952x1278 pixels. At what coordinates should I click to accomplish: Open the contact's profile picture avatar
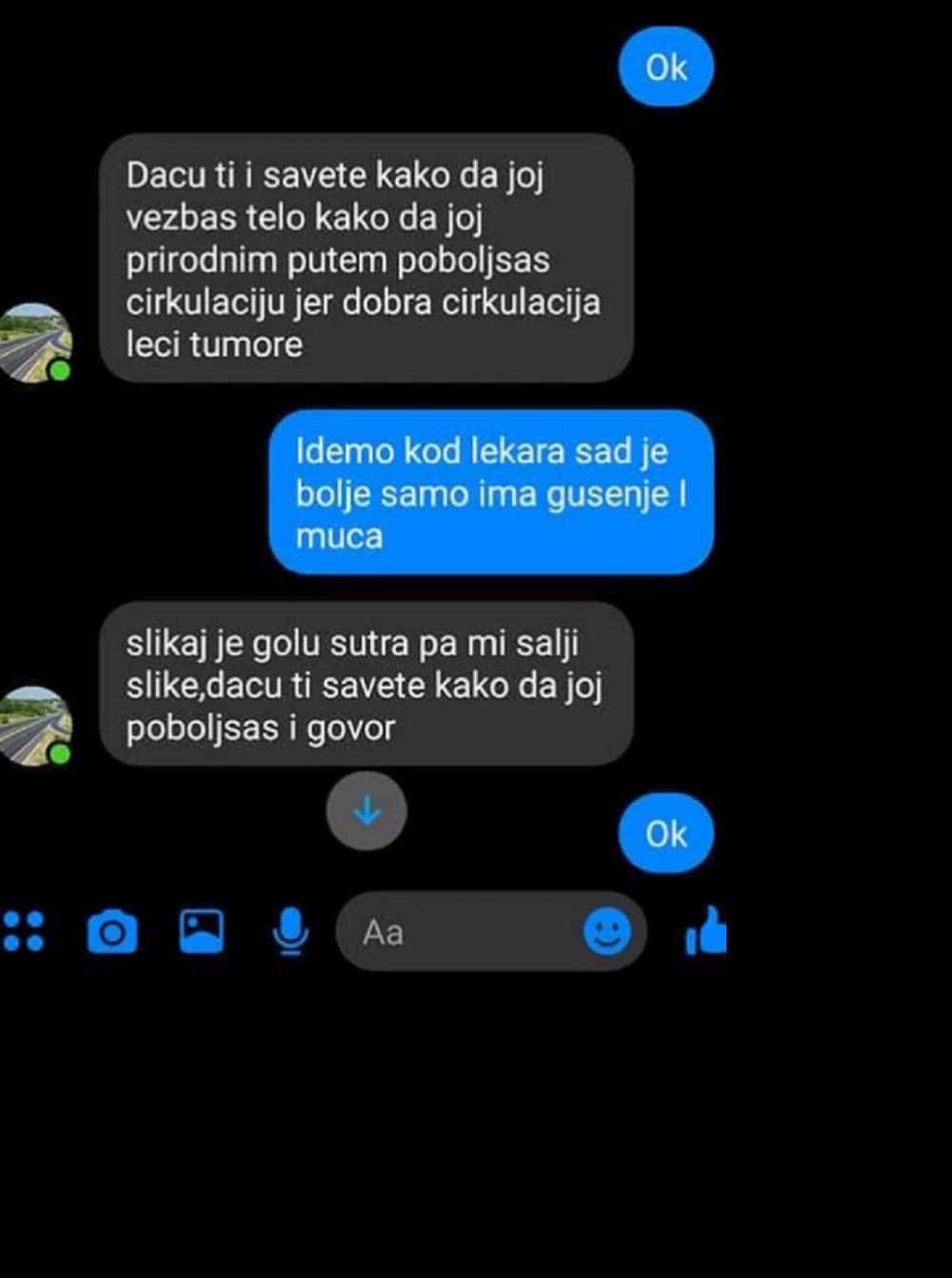pyautogui.click(x=34, y=726)
